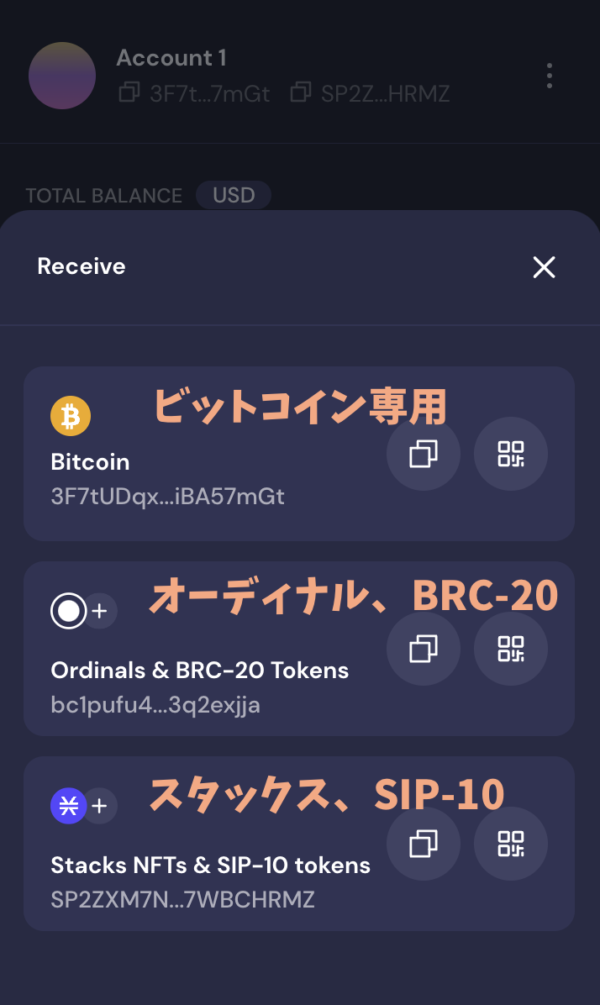Copy the Ordinals & BRC-20 address
Viewport: 600px width, 1005px height.
click(x=423, y=649)
